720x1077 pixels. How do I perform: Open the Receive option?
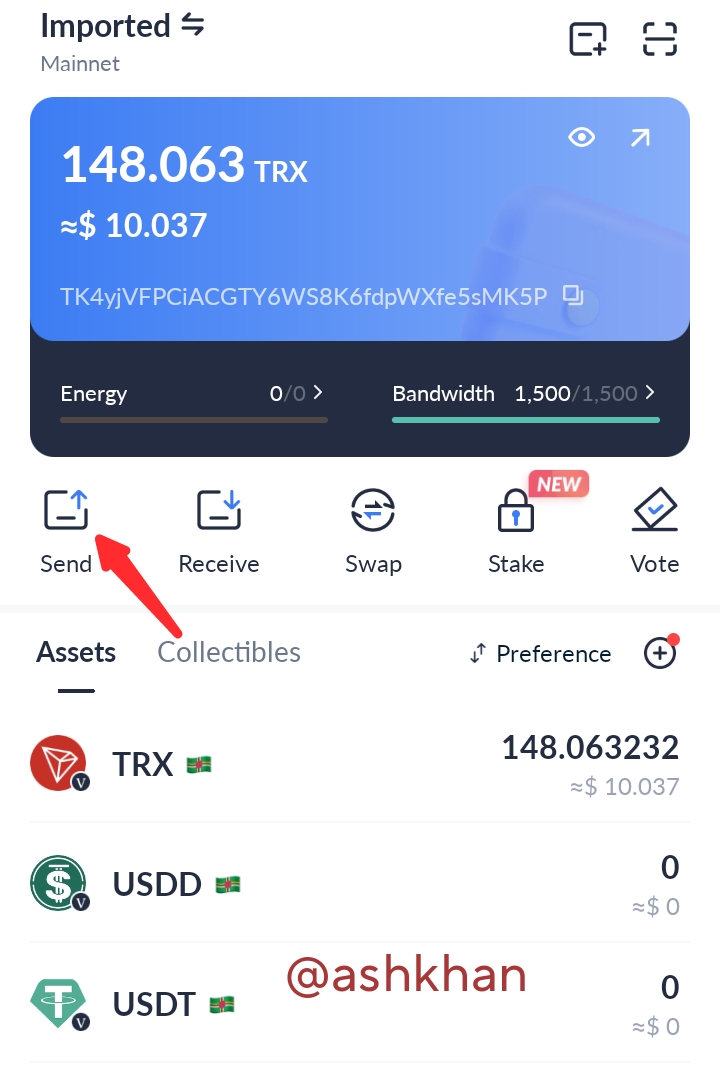tap(218, 531)
